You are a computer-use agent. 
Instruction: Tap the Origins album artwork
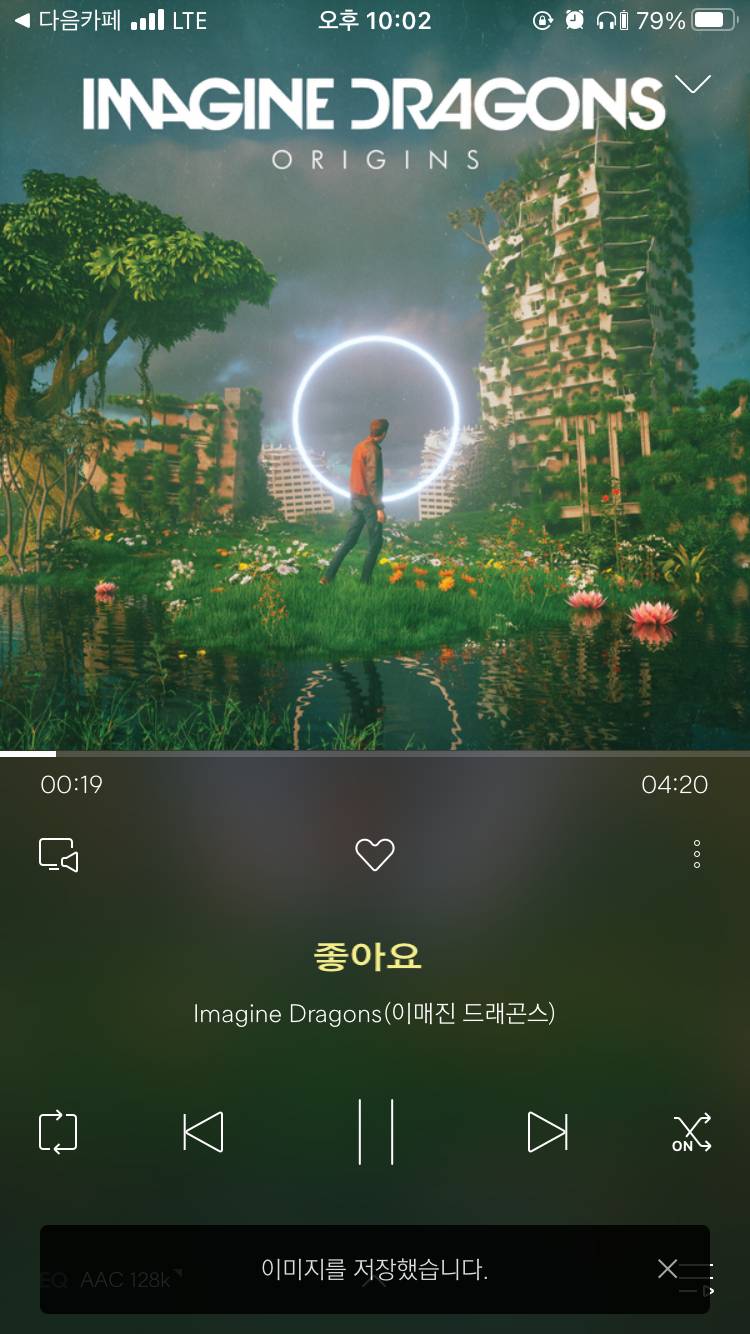(375, 420)
